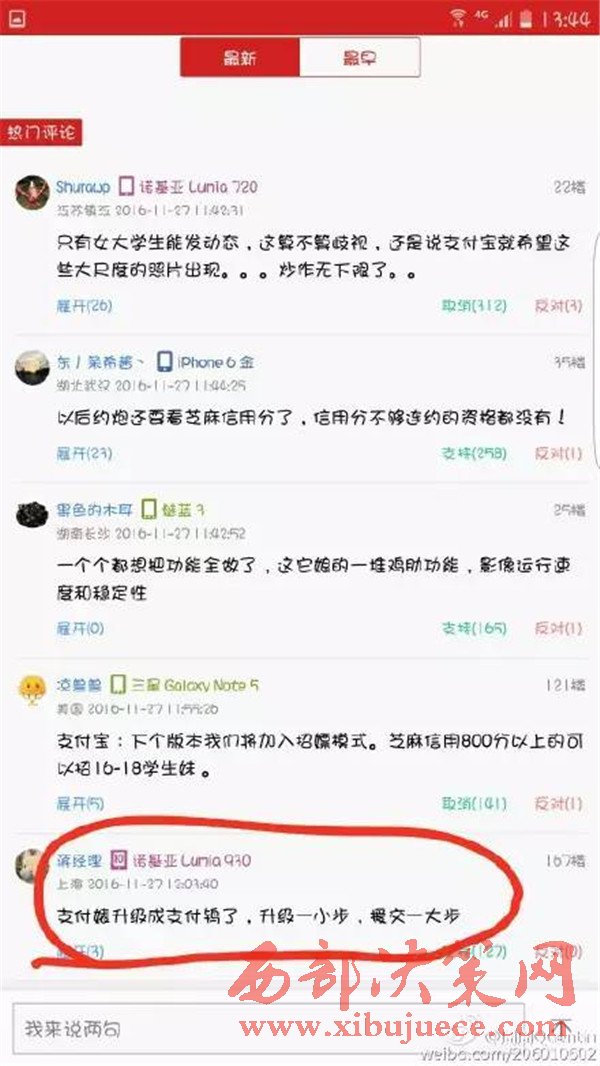Switch to the 最早 tab
Viewport: 600px width, 1066px height.
point(359,58)
